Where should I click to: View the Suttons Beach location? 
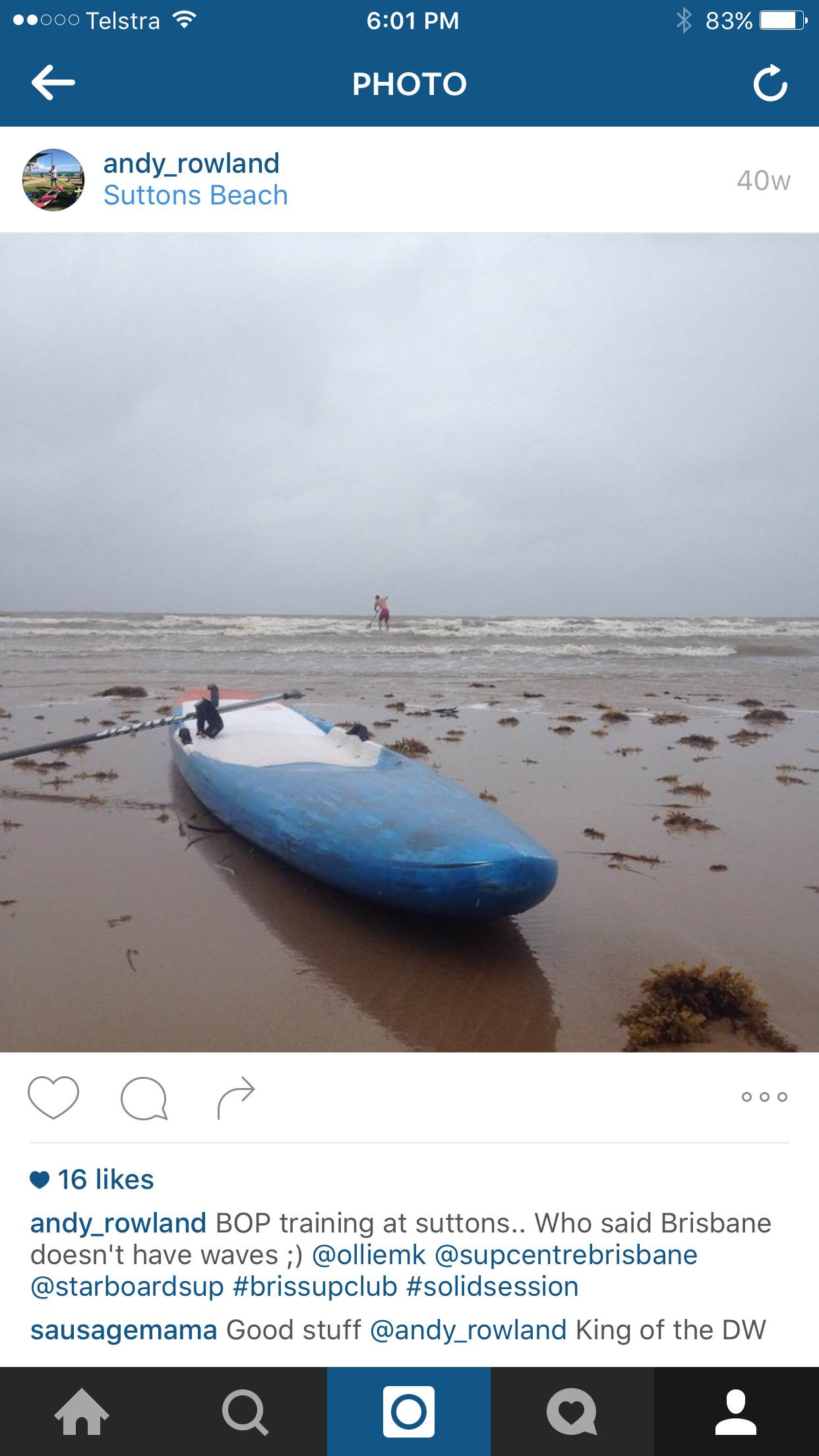196,195
